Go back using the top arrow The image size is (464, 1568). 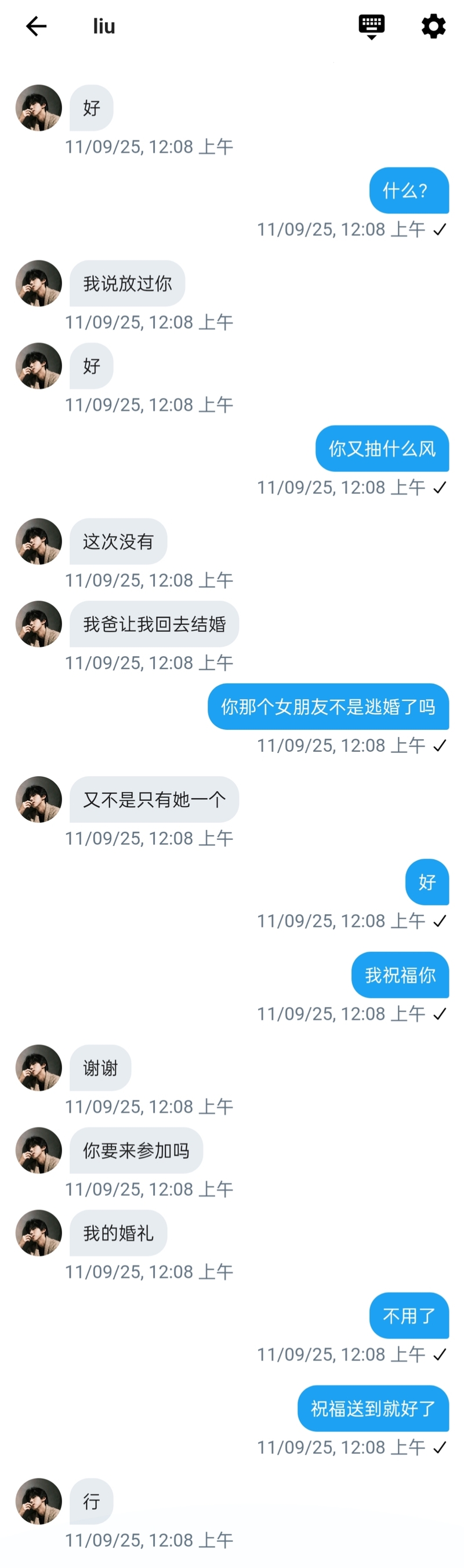(x=36, y=26)
